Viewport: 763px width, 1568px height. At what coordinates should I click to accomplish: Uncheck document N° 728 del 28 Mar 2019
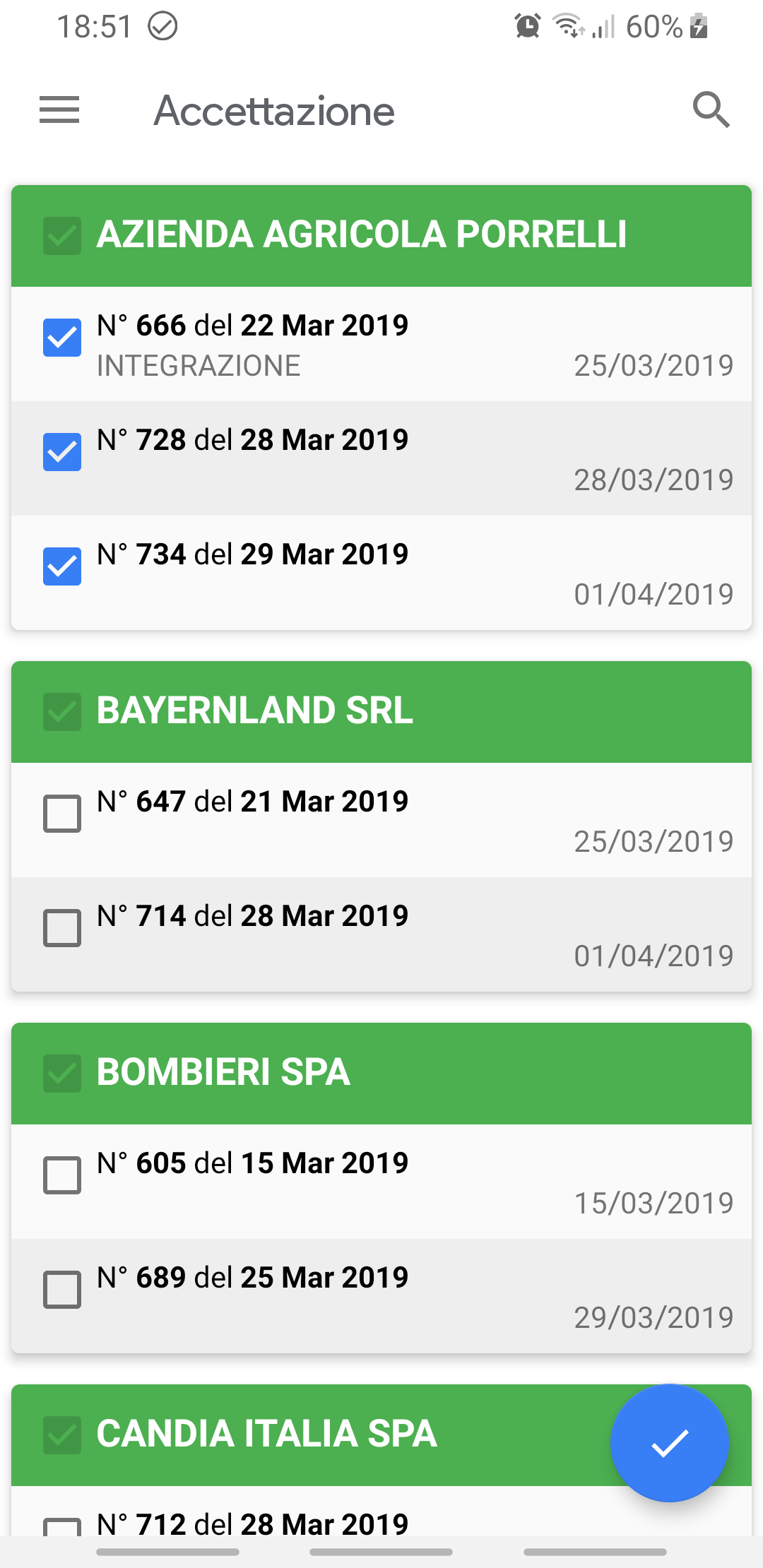click(62, 452)
